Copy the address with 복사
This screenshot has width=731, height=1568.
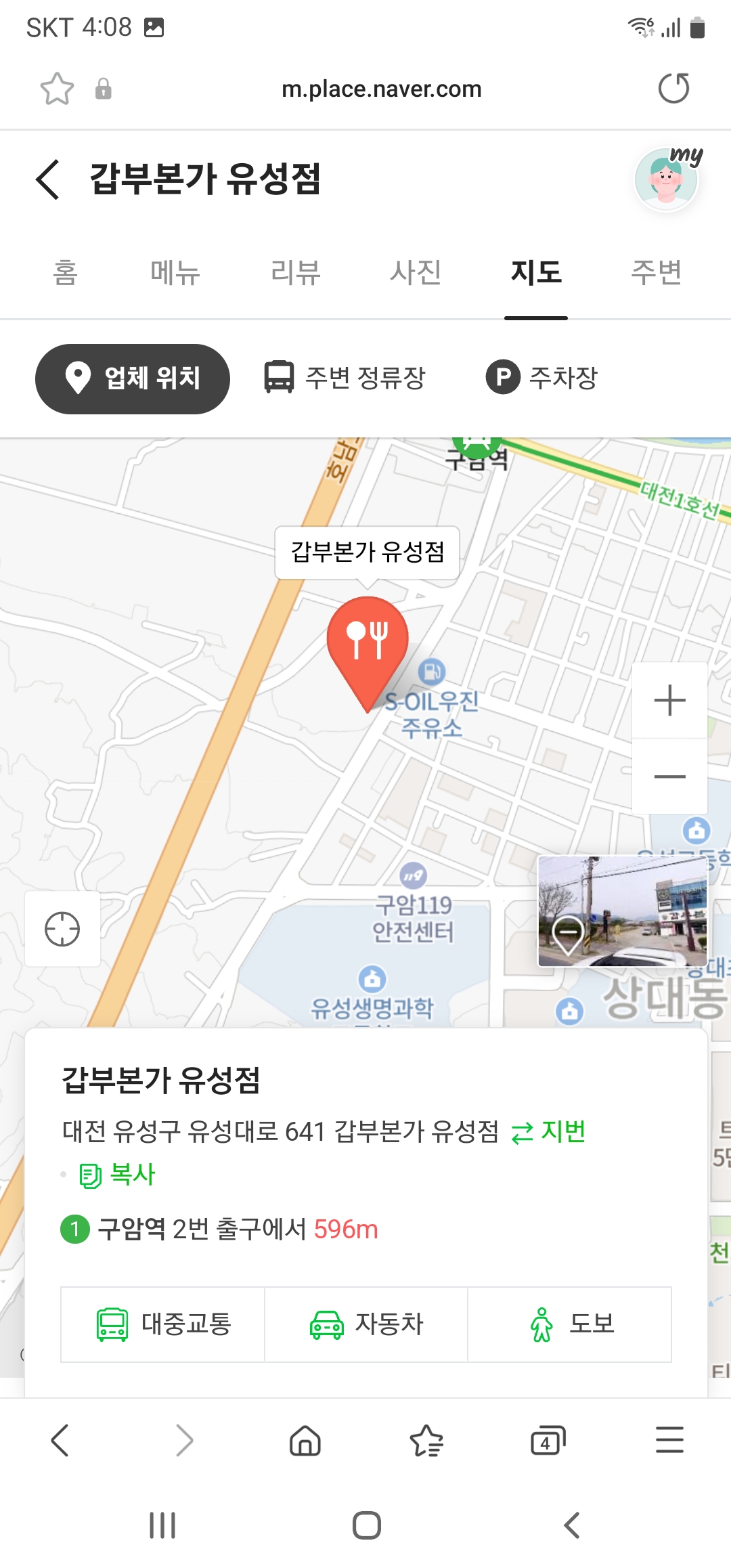click(x=117, y=1175)
